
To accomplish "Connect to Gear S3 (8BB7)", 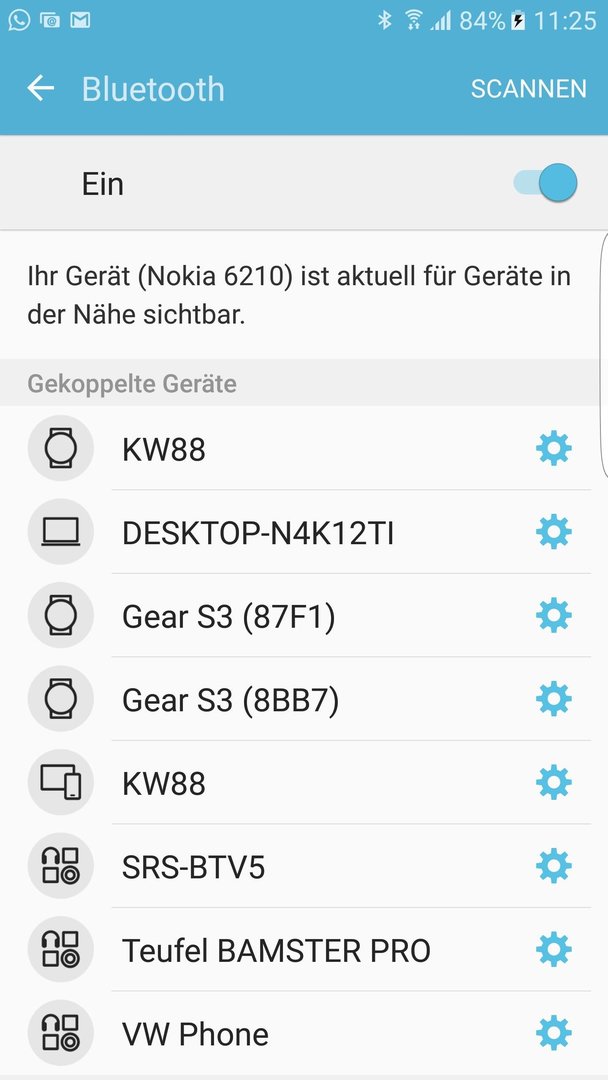I will point(275,699).
